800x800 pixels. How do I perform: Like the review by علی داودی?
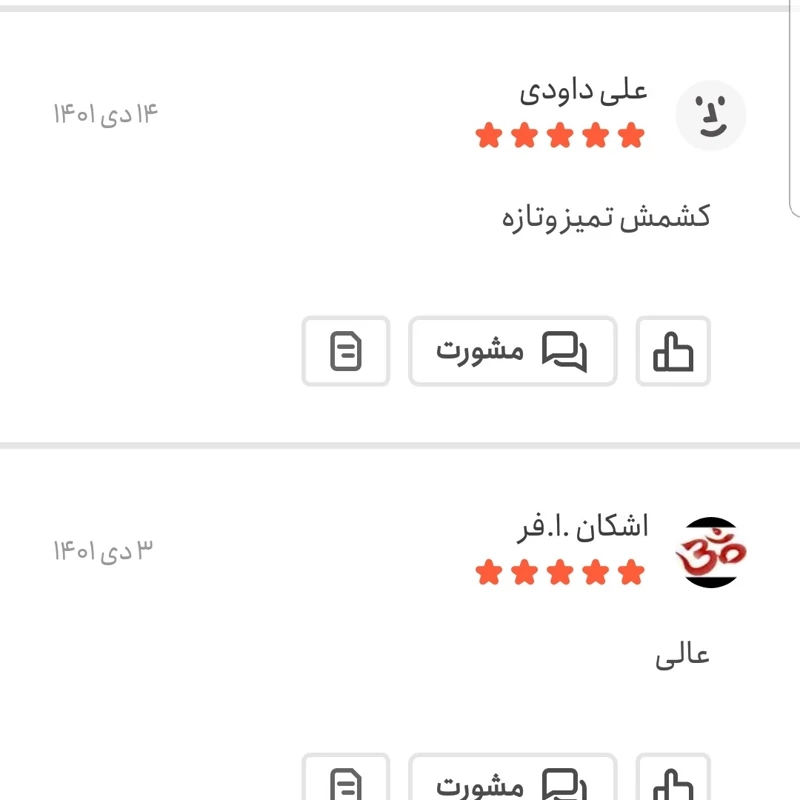click(673, 351)
